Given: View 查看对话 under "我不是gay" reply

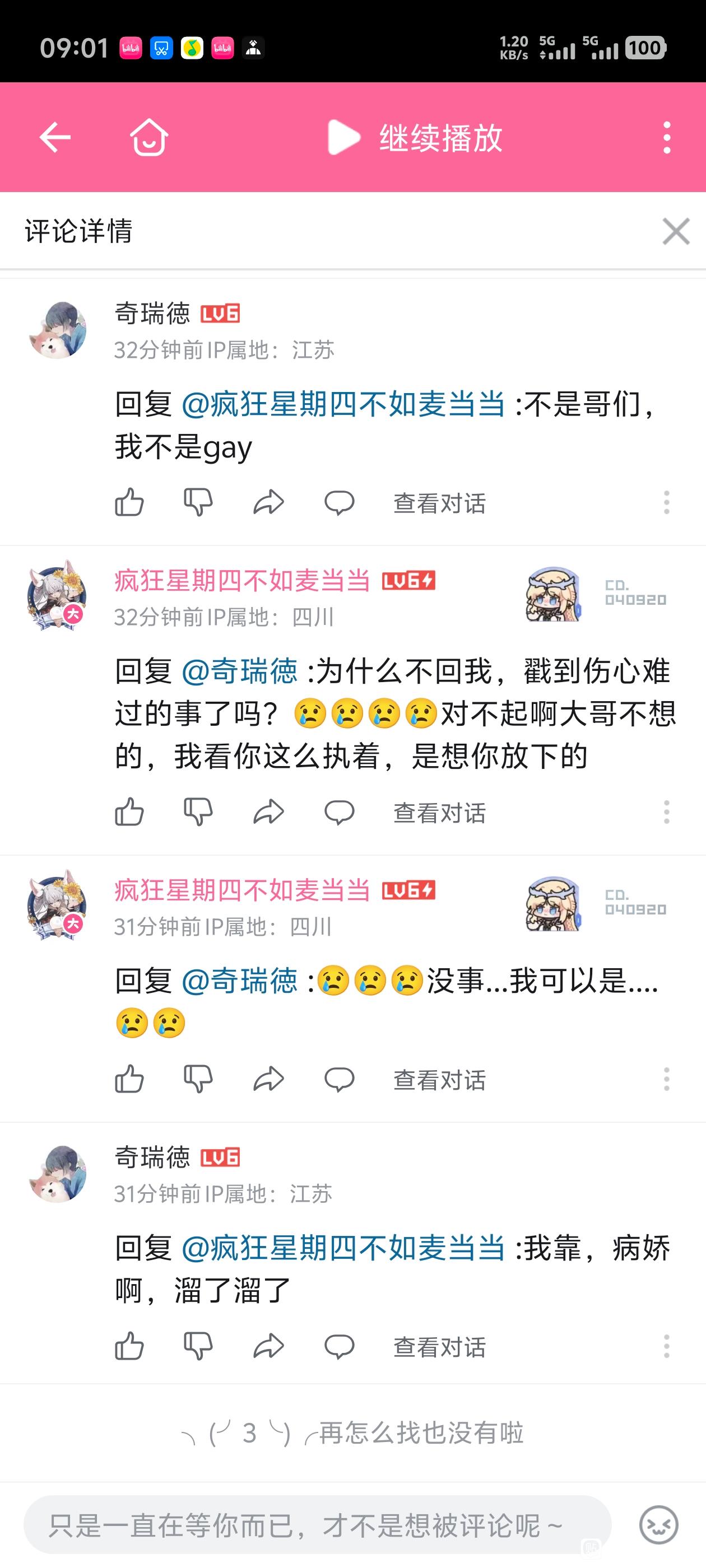Looking at the screenshot, I should point(439,503).
